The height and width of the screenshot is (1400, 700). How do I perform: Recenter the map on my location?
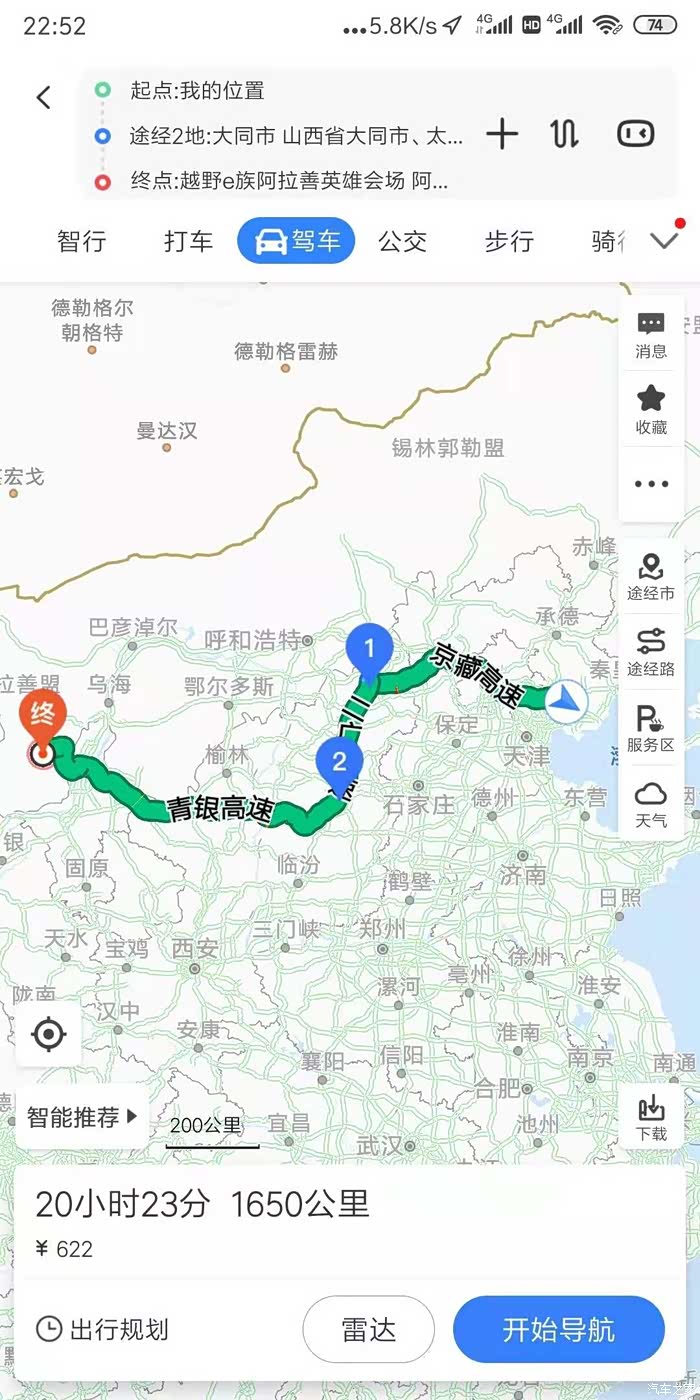click(x=49, y=1034)
